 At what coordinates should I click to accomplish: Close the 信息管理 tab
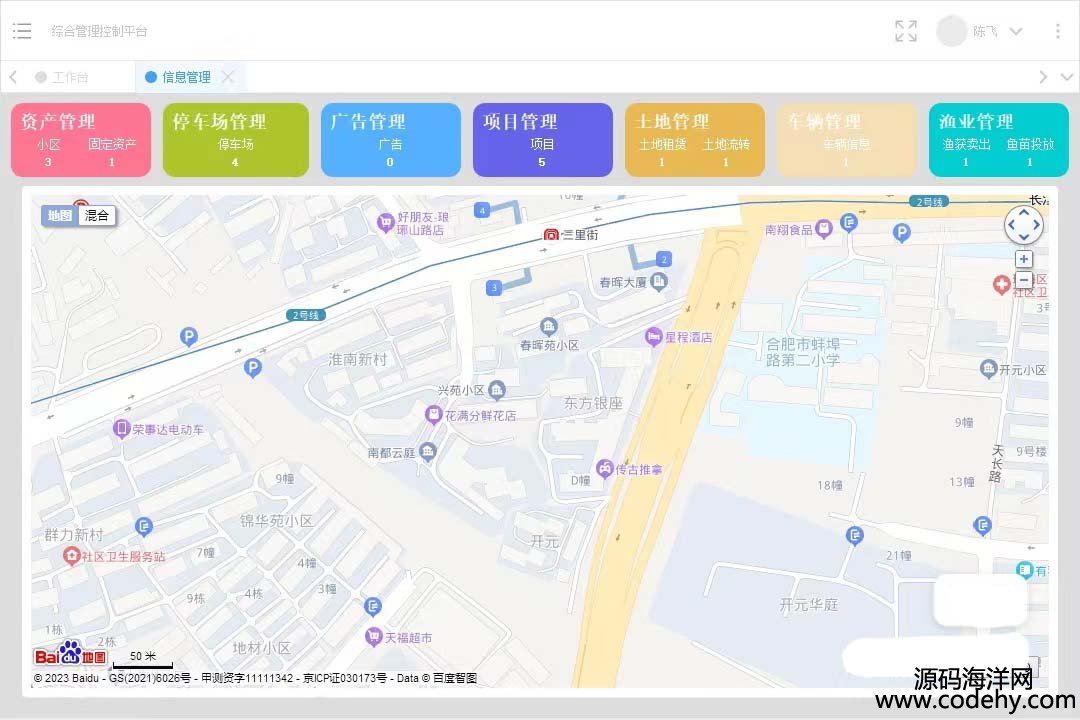[x=228, y=77]
